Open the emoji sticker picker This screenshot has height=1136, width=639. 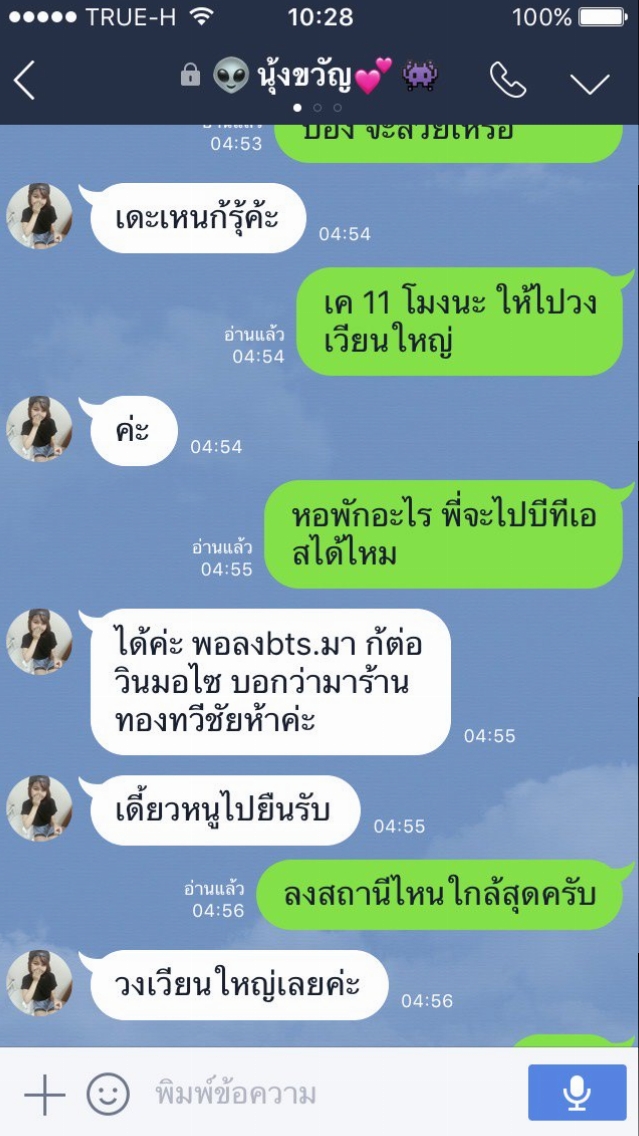[x=108, y=1093]
